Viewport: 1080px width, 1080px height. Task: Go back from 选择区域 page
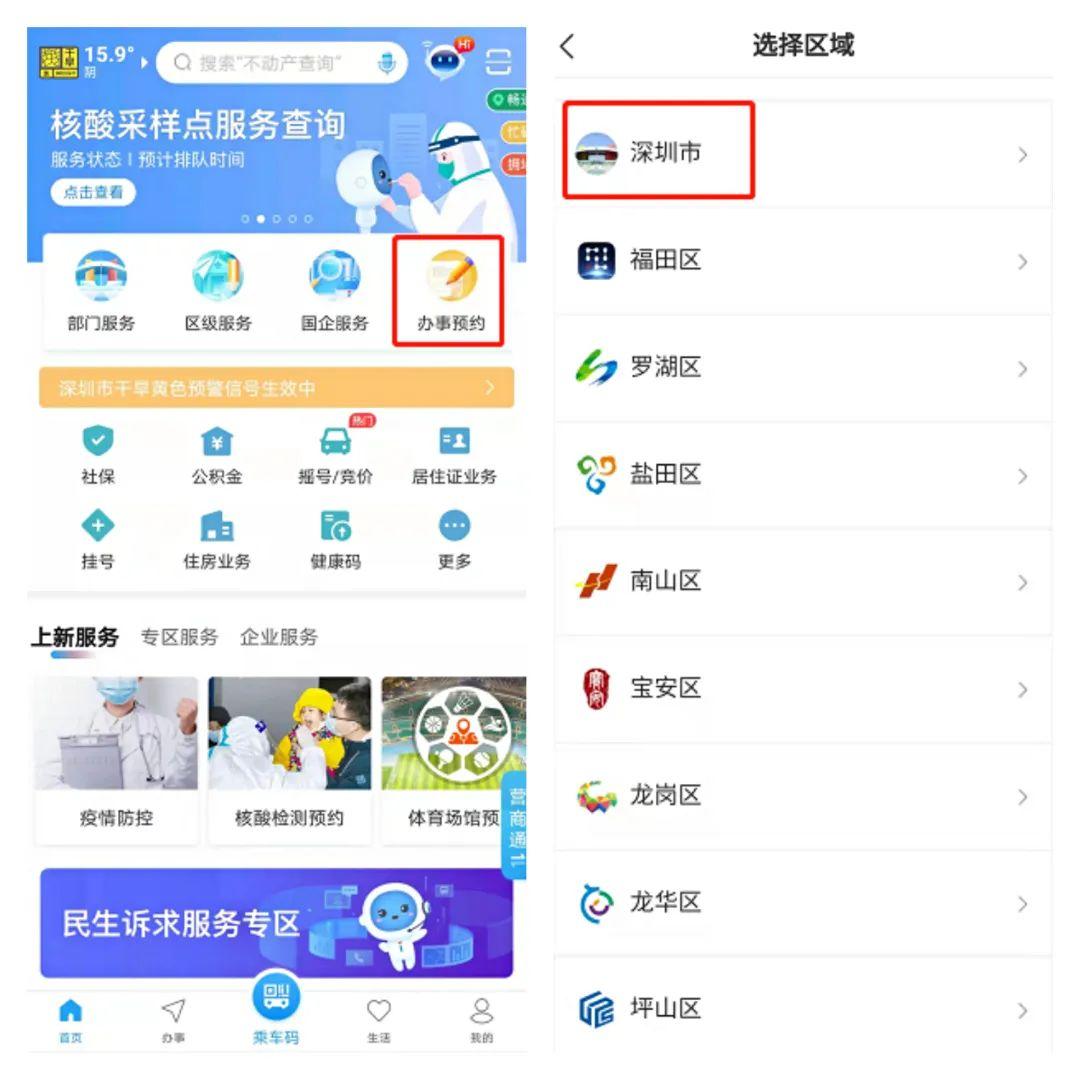568,46
